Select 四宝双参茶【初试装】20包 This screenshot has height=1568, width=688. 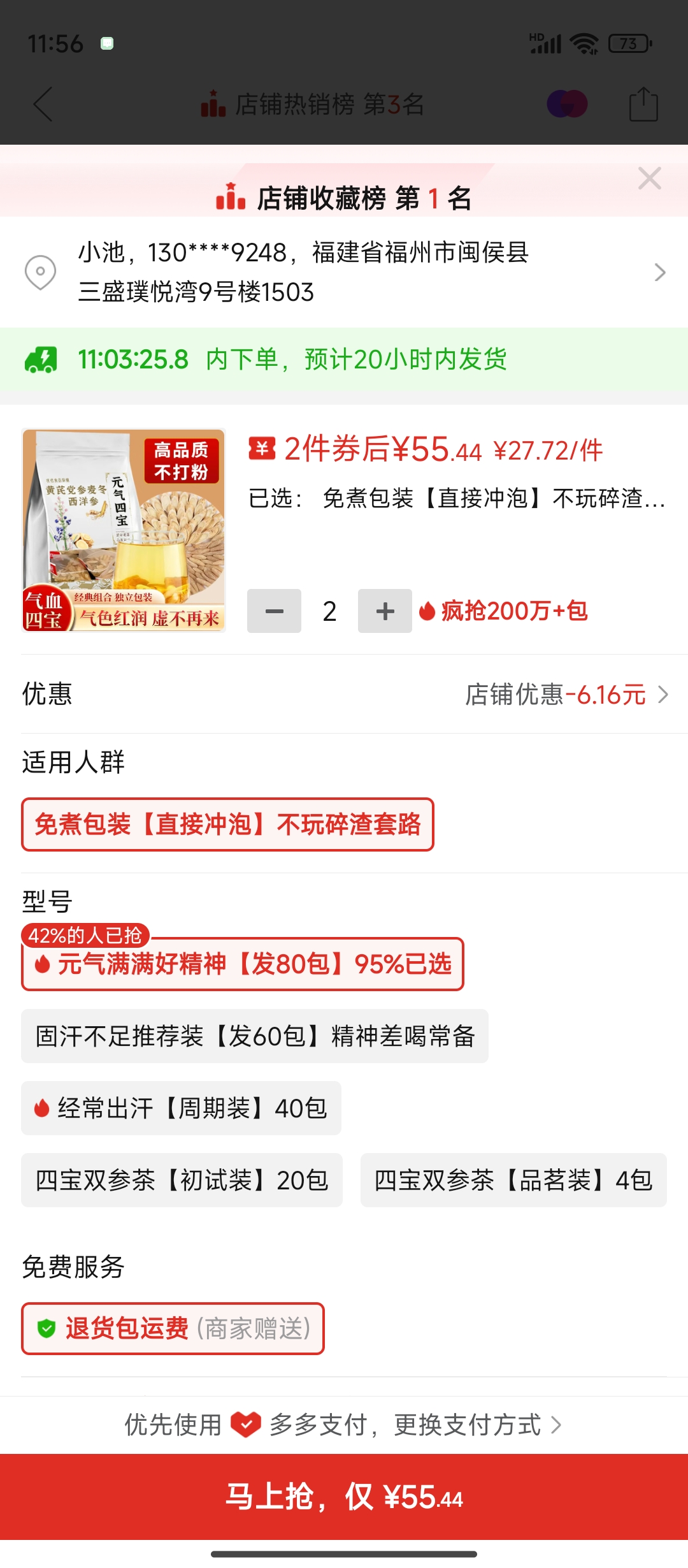click(182, 1180)
